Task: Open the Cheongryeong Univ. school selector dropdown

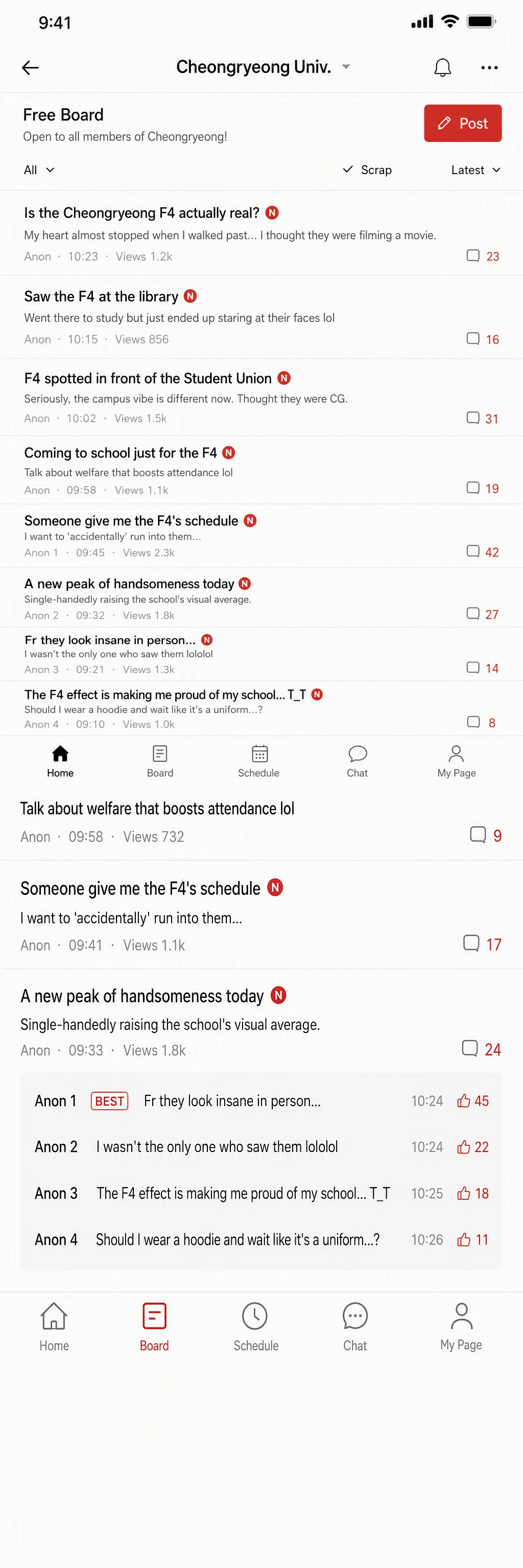Action: [263, 67]
